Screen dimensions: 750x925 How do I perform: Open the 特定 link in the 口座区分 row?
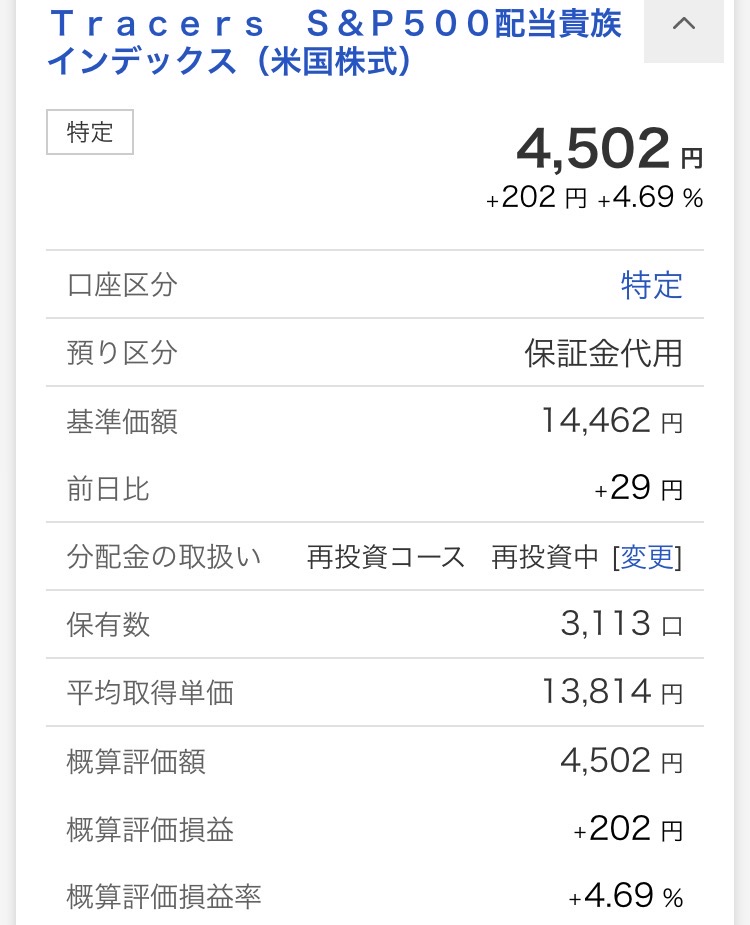pyautogui.click(x=651, y=285)
